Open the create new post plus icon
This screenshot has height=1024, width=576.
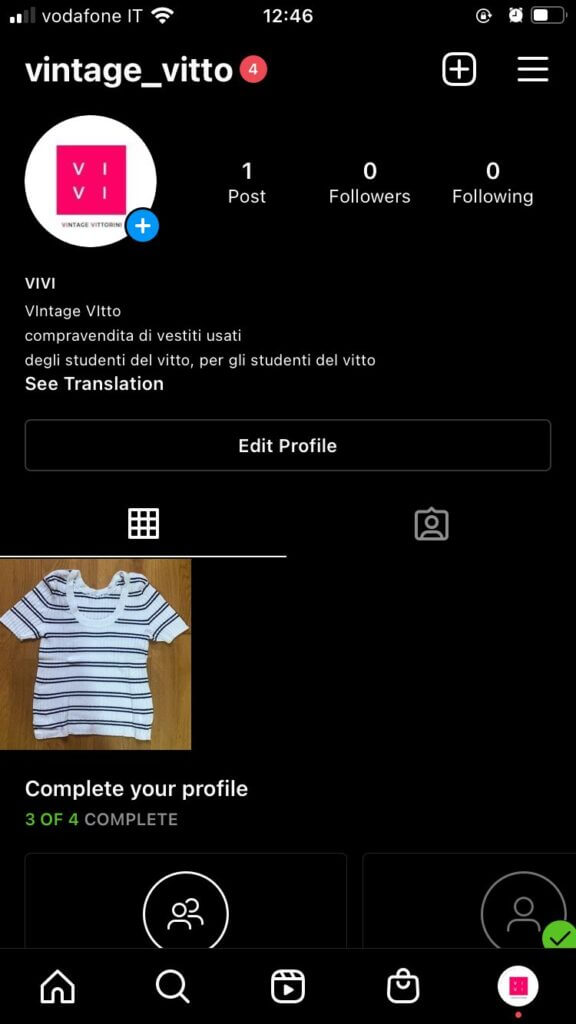pyautogui.click(x=459, y=69)
